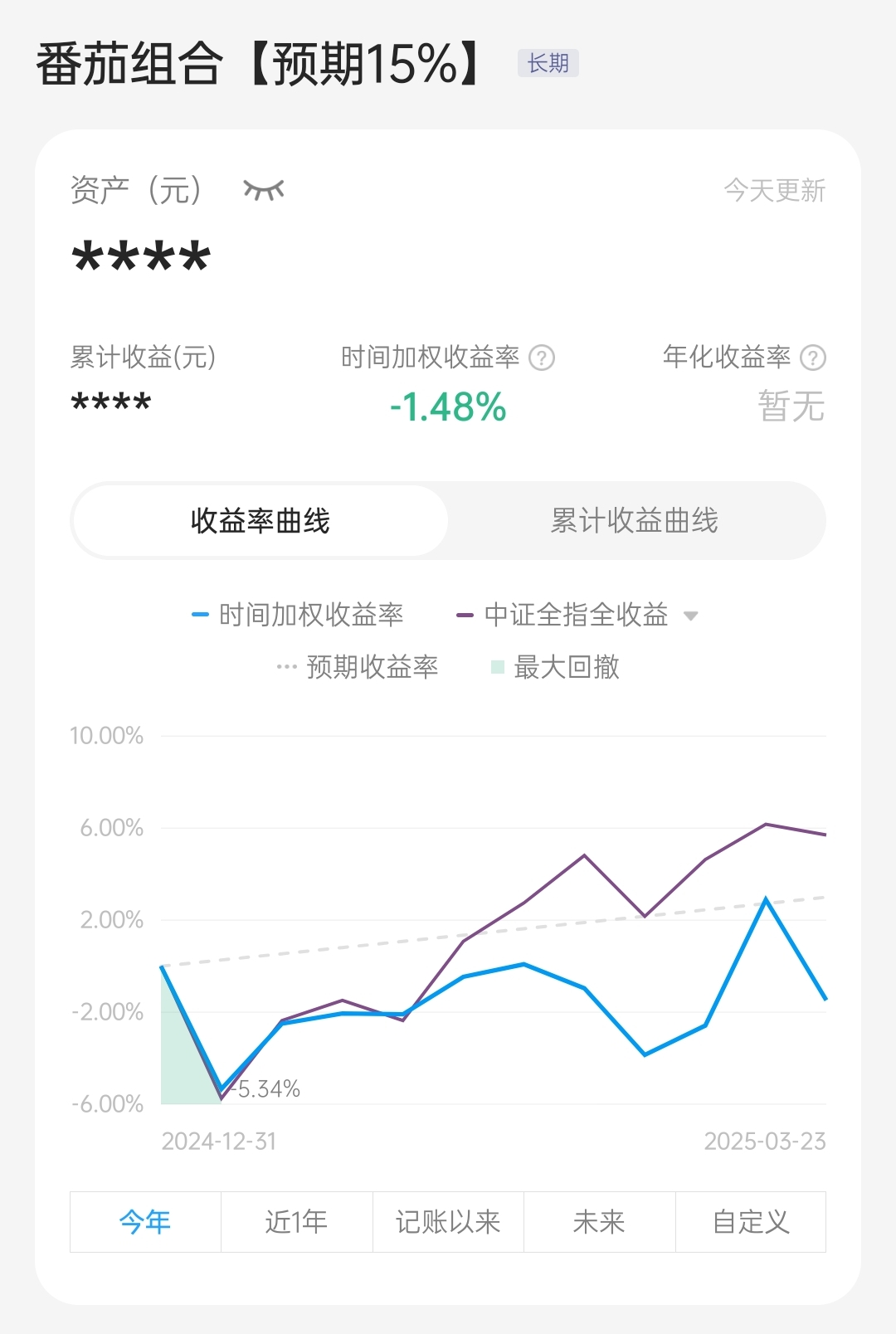
Task: Select 近1年 time range
Action: click(x=296, y=1222)
